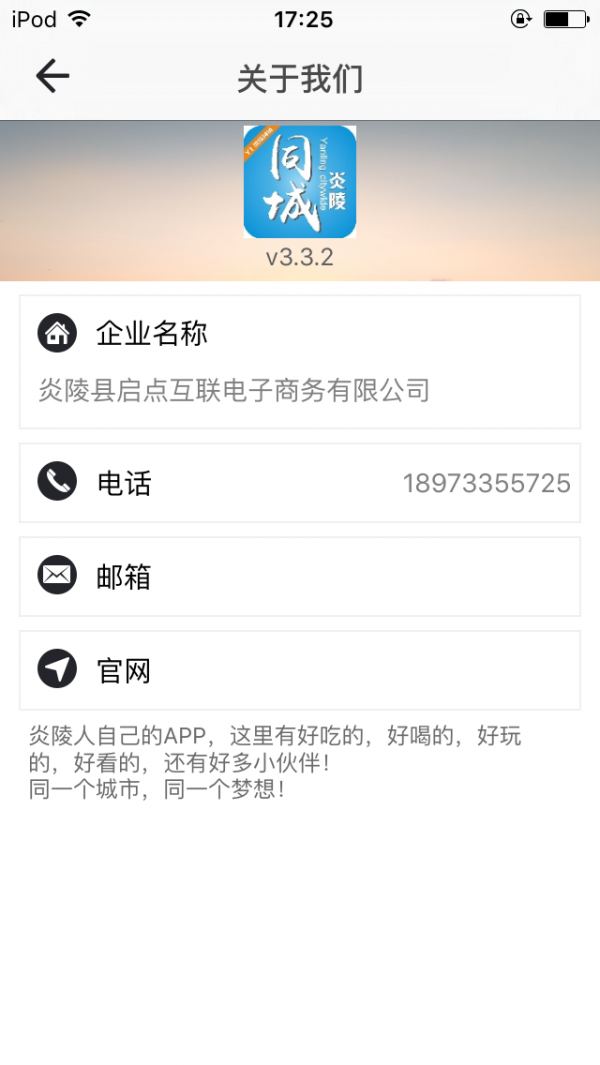Open the 邮箱 row
The image size is (600, 1065).
(300, 577)
